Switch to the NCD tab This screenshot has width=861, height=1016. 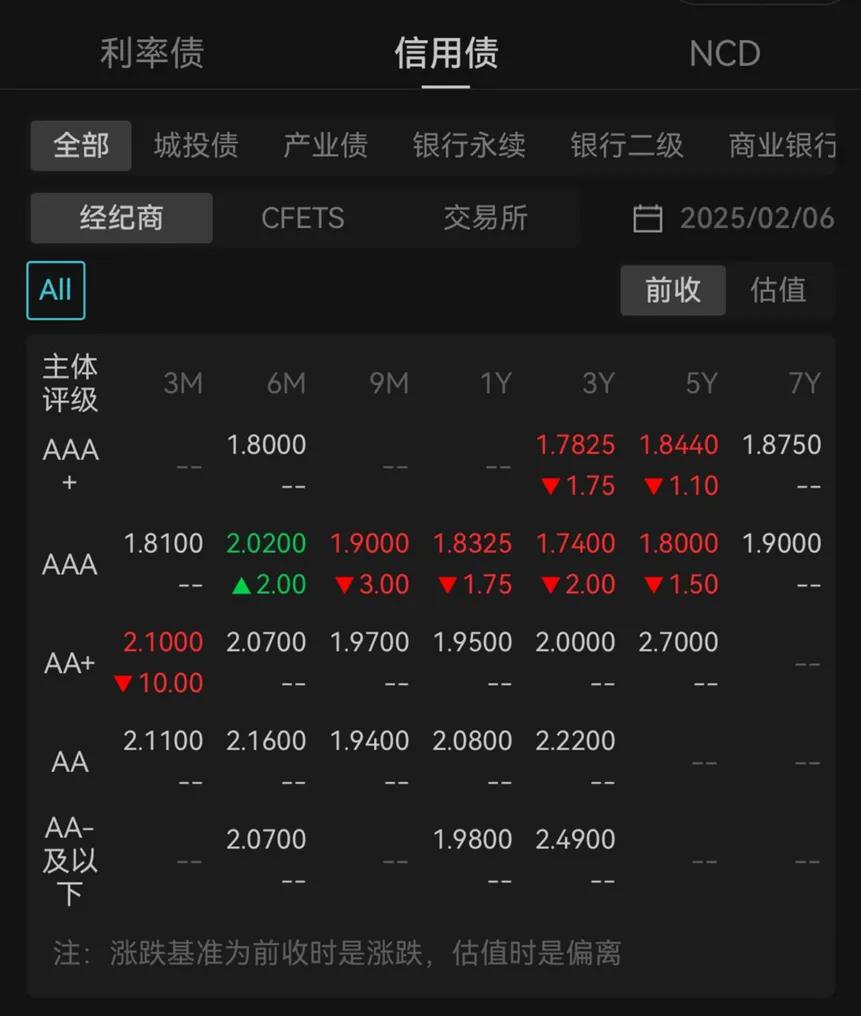click(724, 54)
